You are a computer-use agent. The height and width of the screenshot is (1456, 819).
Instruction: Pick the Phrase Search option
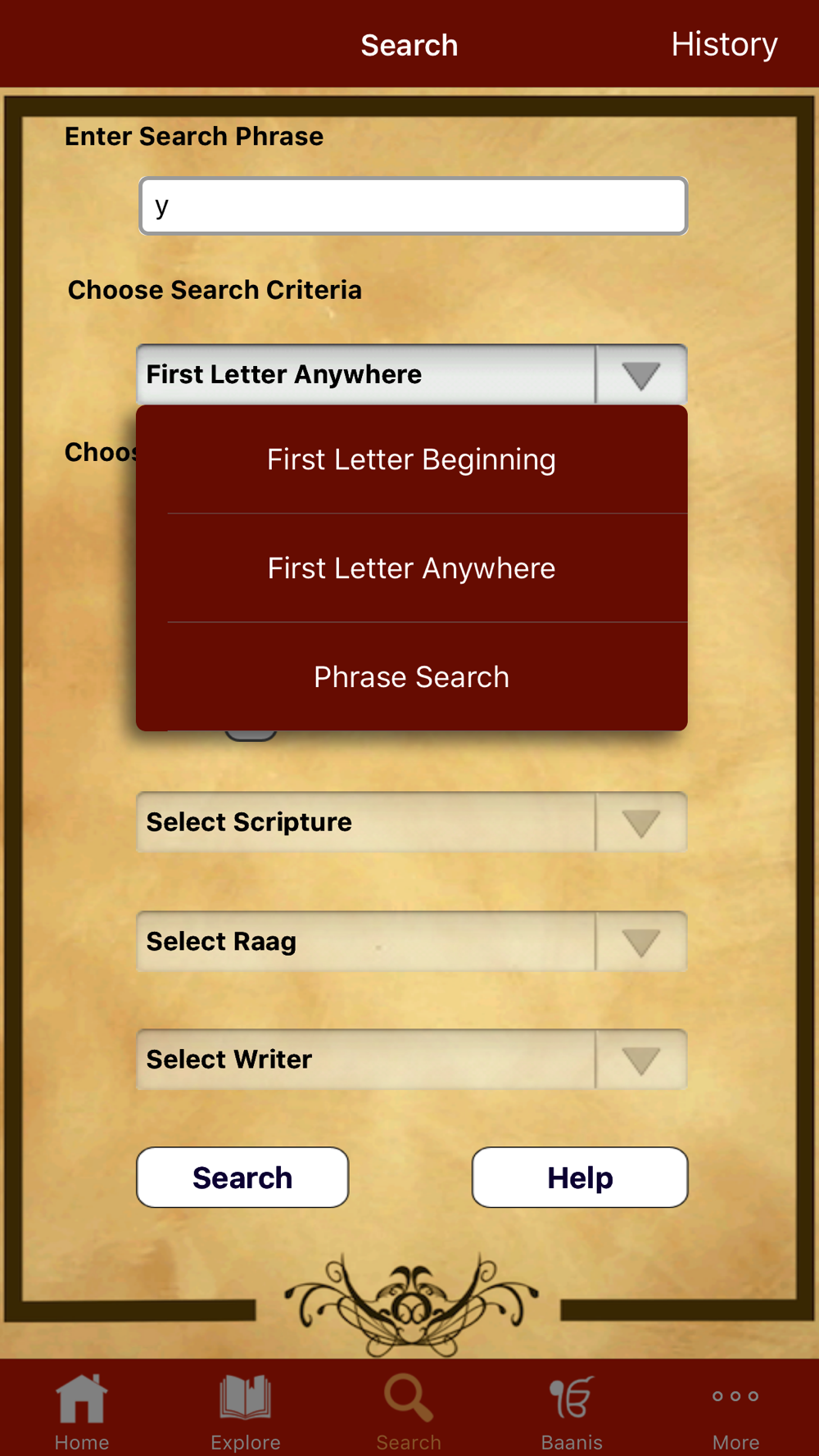412,677
